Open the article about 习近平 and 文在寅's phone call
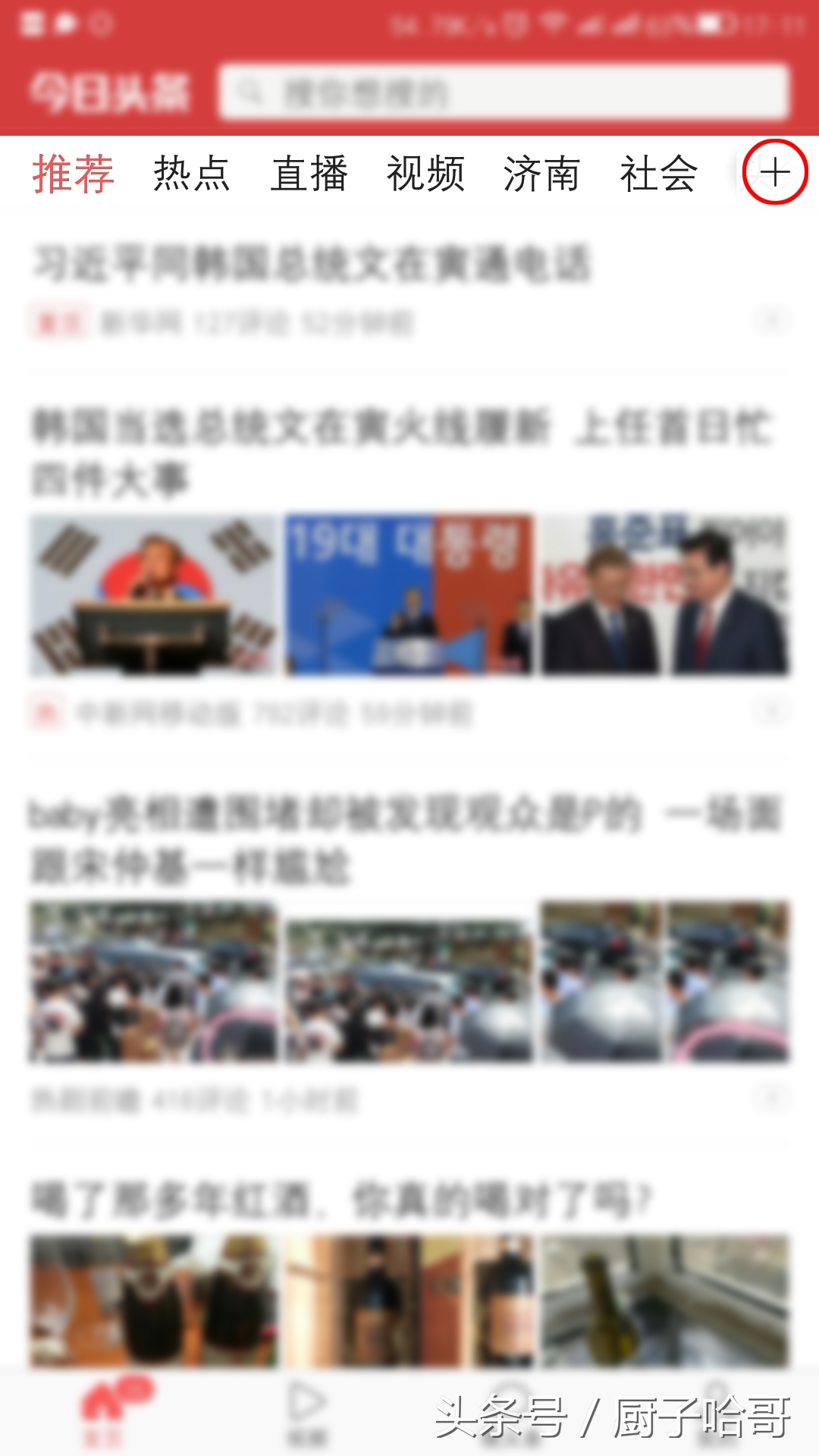Image resolution: width=819 pixels, height=1456 pixels. [x=311, y=265]
